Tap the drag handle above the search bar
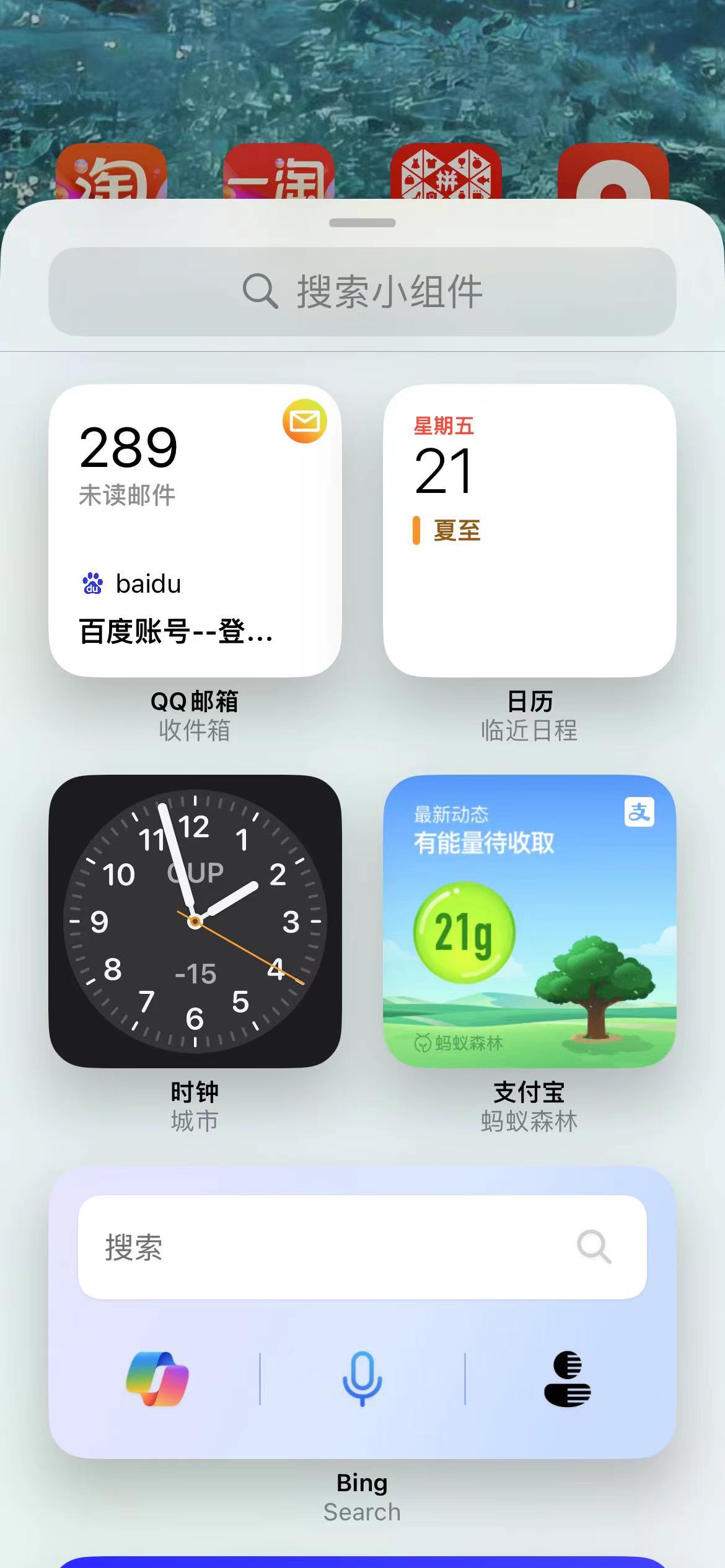Viewport: 725px width, 1568px height. [x=362, y=222]
